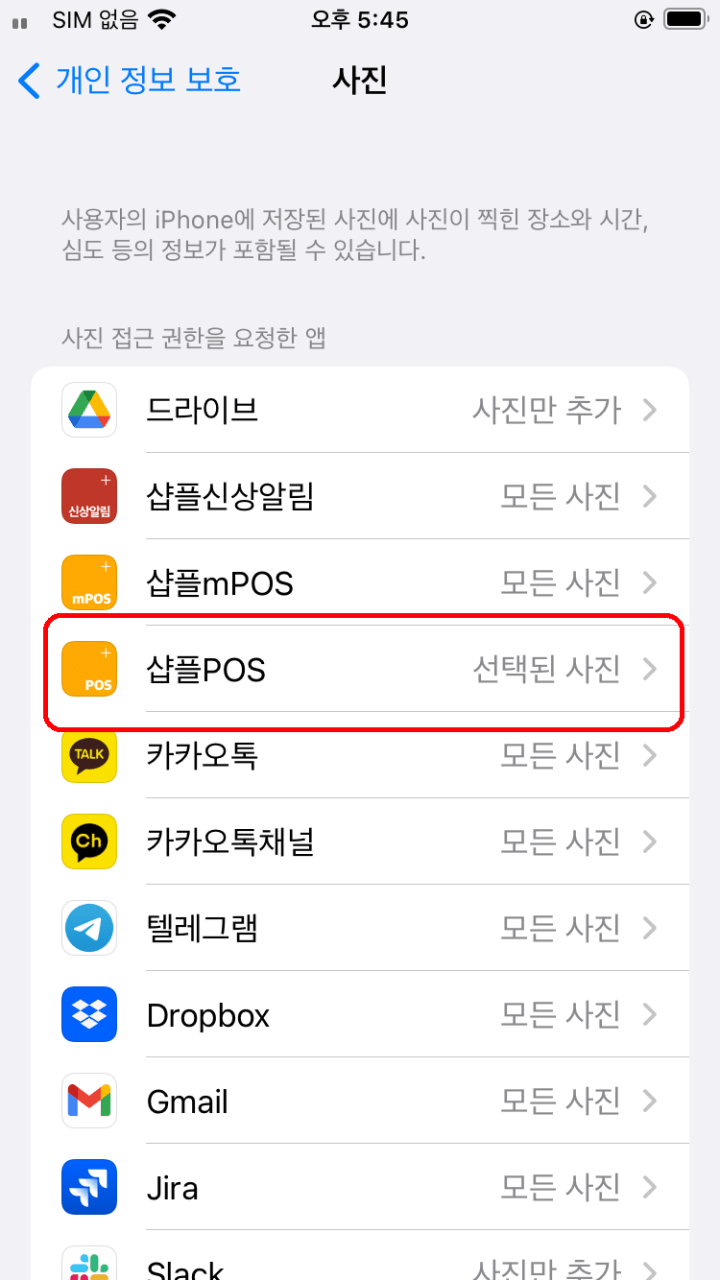720x1280 pixels.
Task: Select the 카카오톡채널 row
Action: (360, 842)
